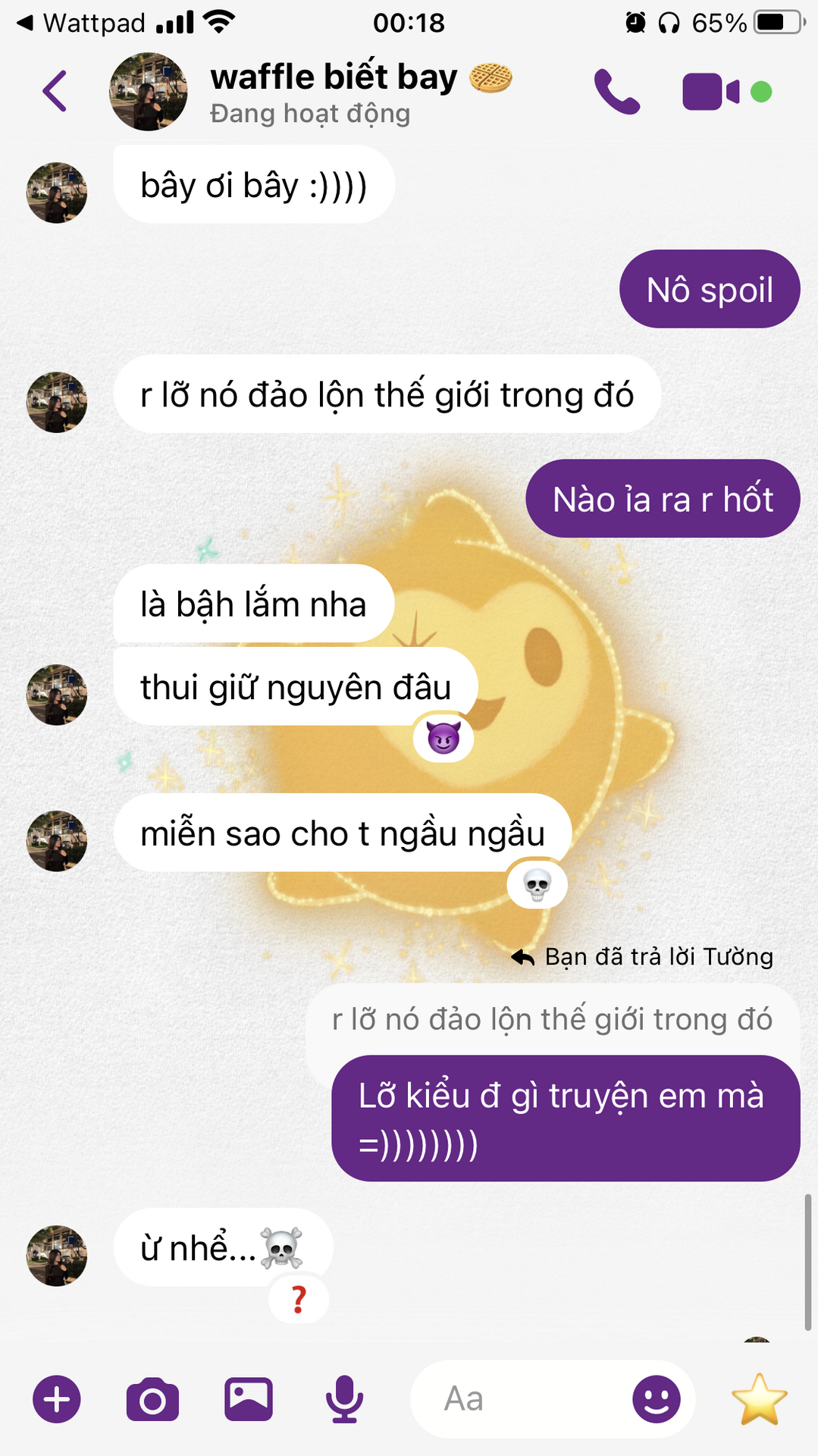Open the photo gallery picker

point(249,1399)
